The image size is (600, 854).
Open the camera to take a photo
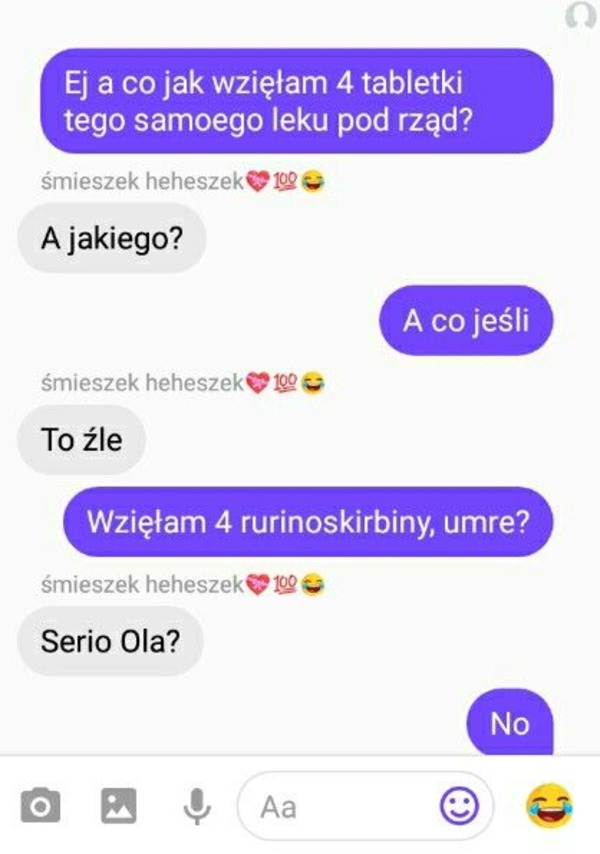coord(40,806)
